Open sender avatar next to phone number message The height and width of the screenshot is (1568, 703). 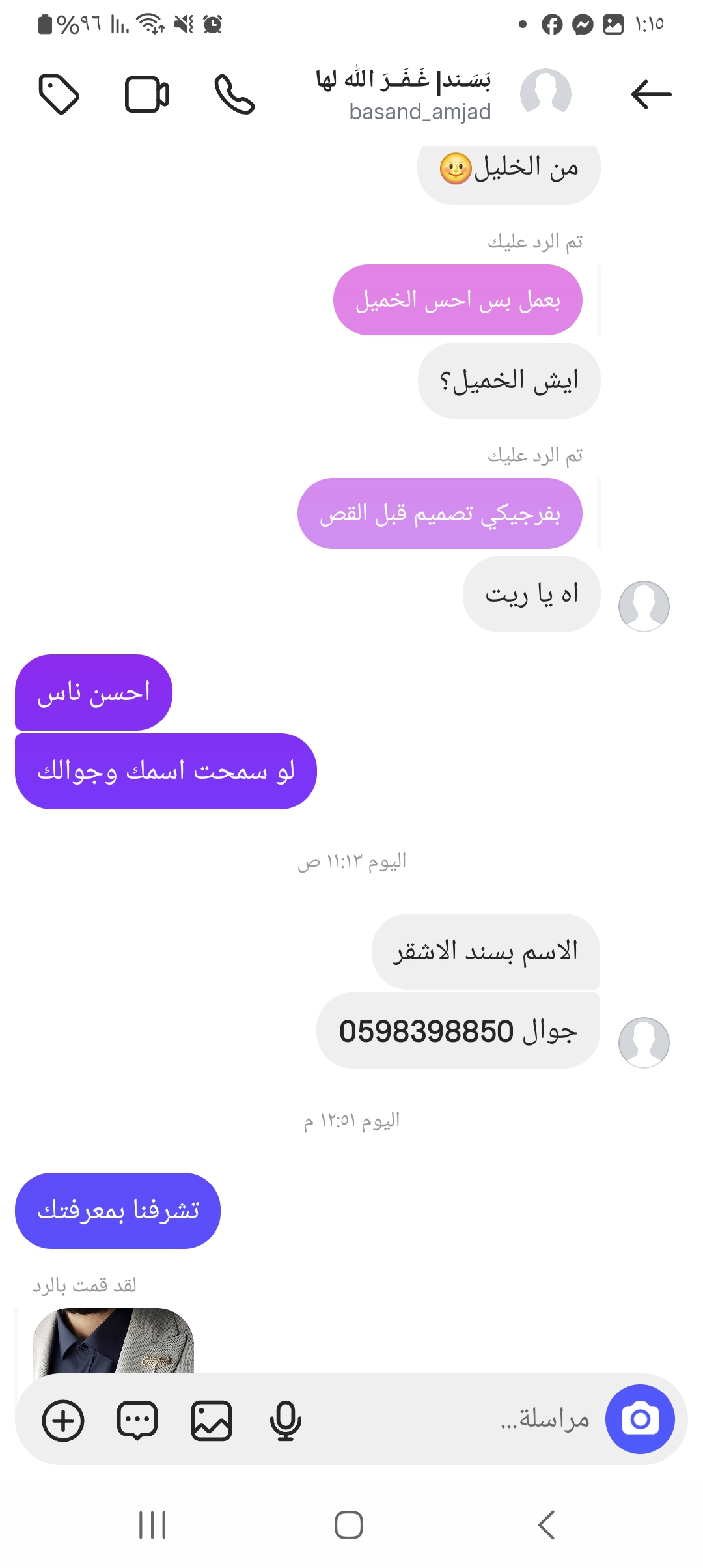(x=643, y=1043)
